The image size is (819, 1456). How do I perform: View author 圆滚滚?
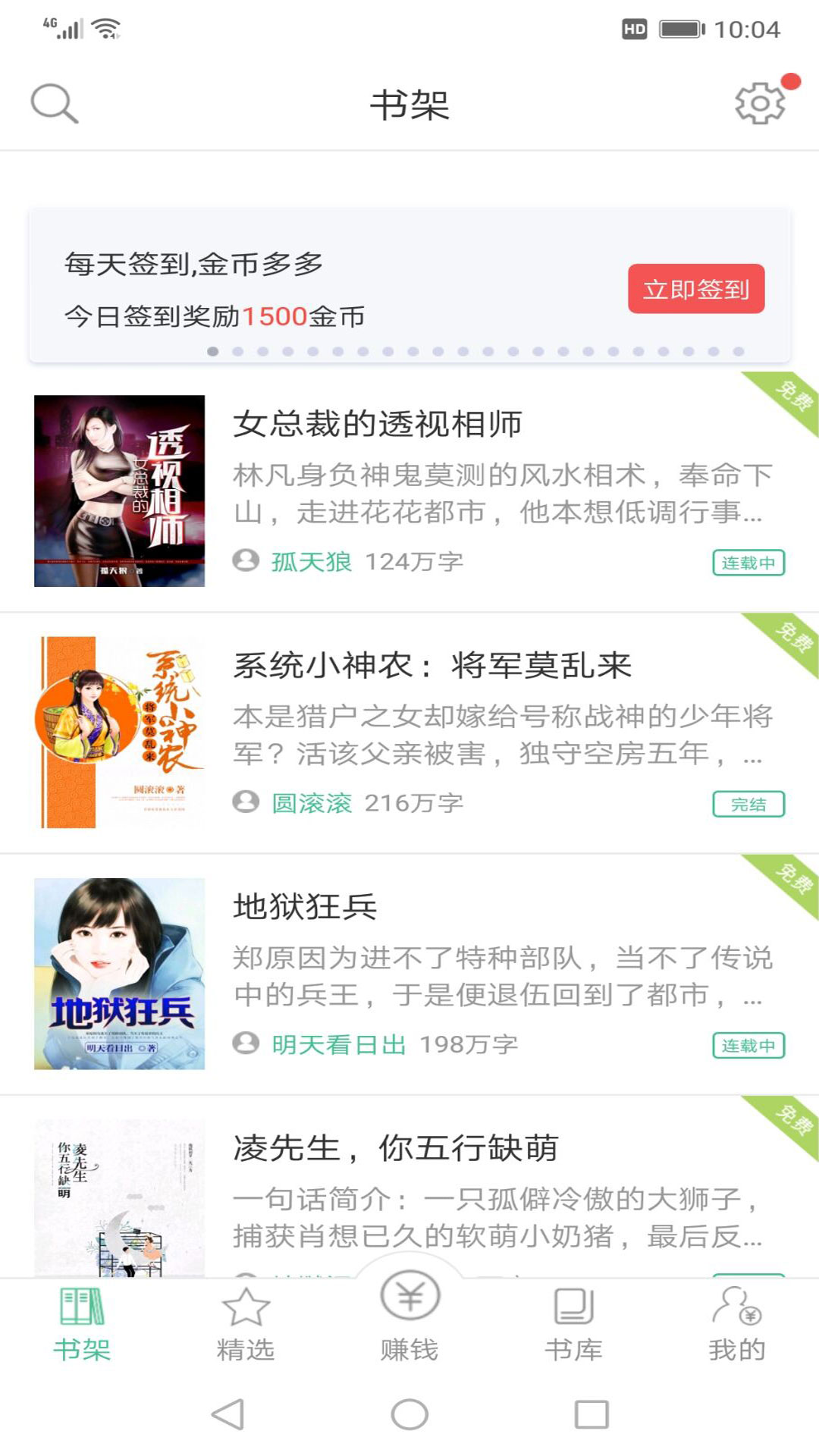312,803
